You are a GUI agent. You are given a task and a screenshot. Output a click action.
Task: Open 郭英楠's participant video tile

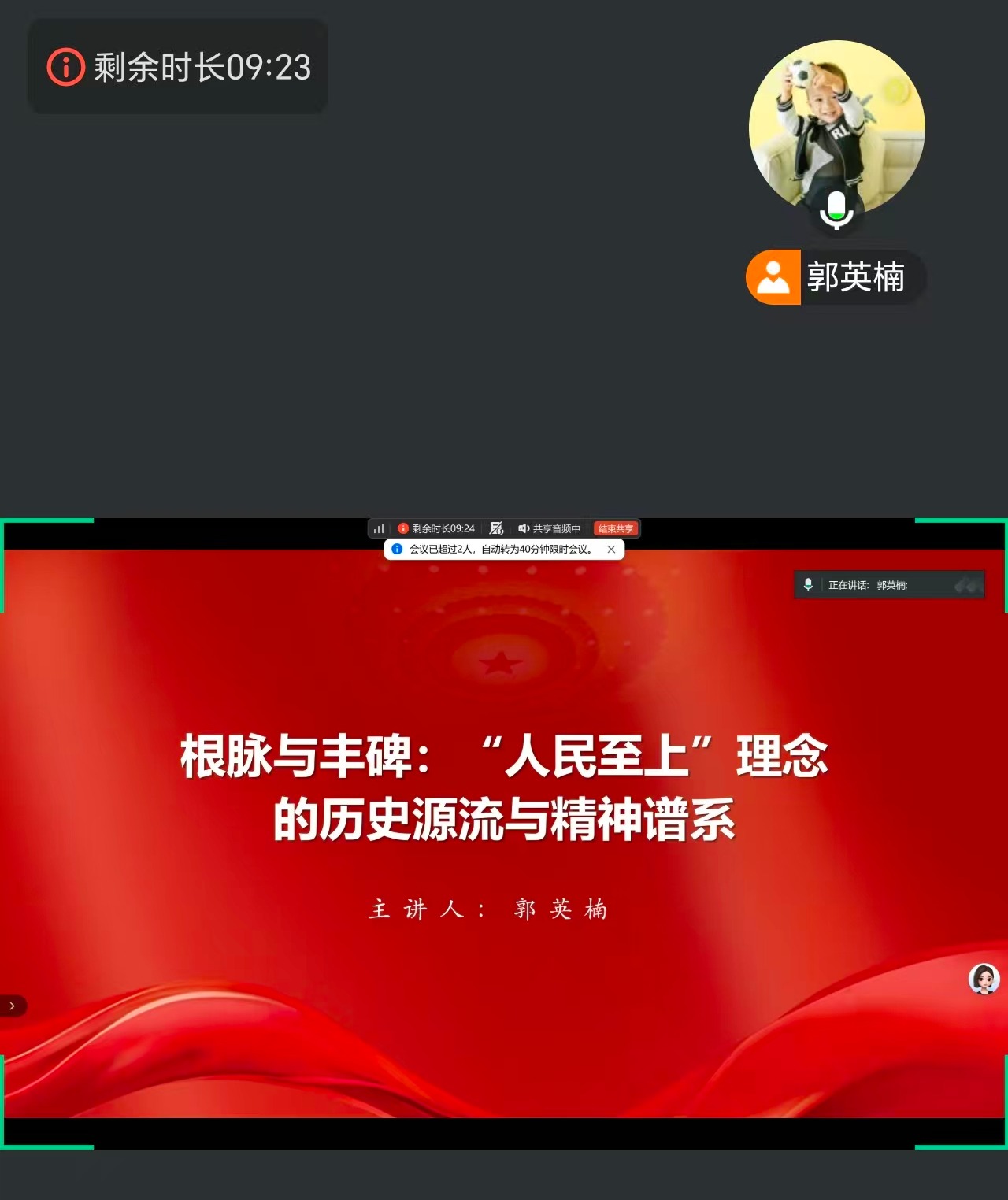[x=836, y=128]
